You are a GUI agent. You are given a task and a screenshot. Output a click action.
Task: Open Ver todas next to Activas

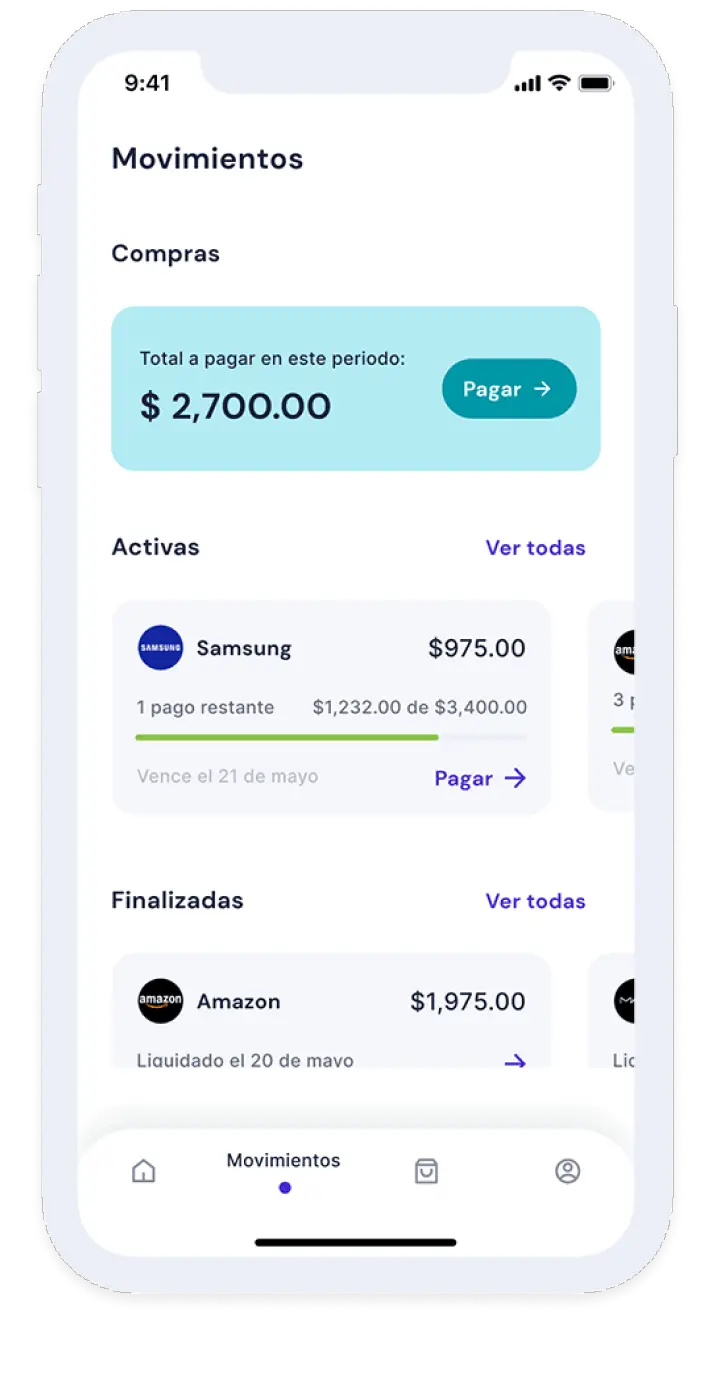point(535,548)
